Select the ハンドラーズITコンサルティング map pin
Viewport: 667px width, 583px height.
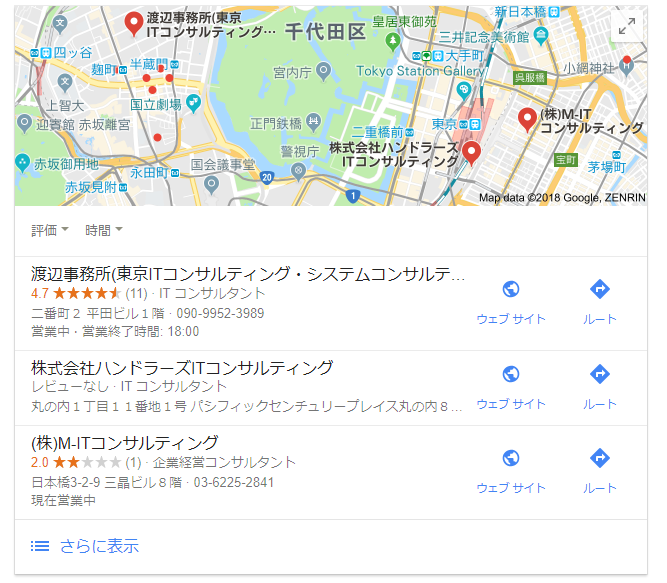coord(472,152)
